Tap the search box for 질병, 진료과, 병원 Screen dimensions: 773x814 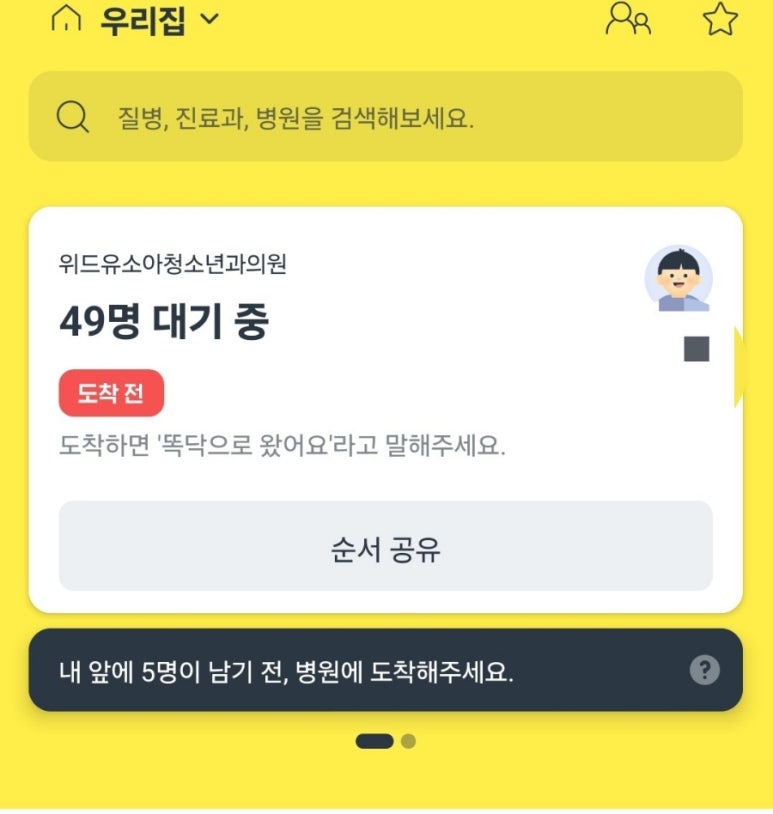[385, 117]
